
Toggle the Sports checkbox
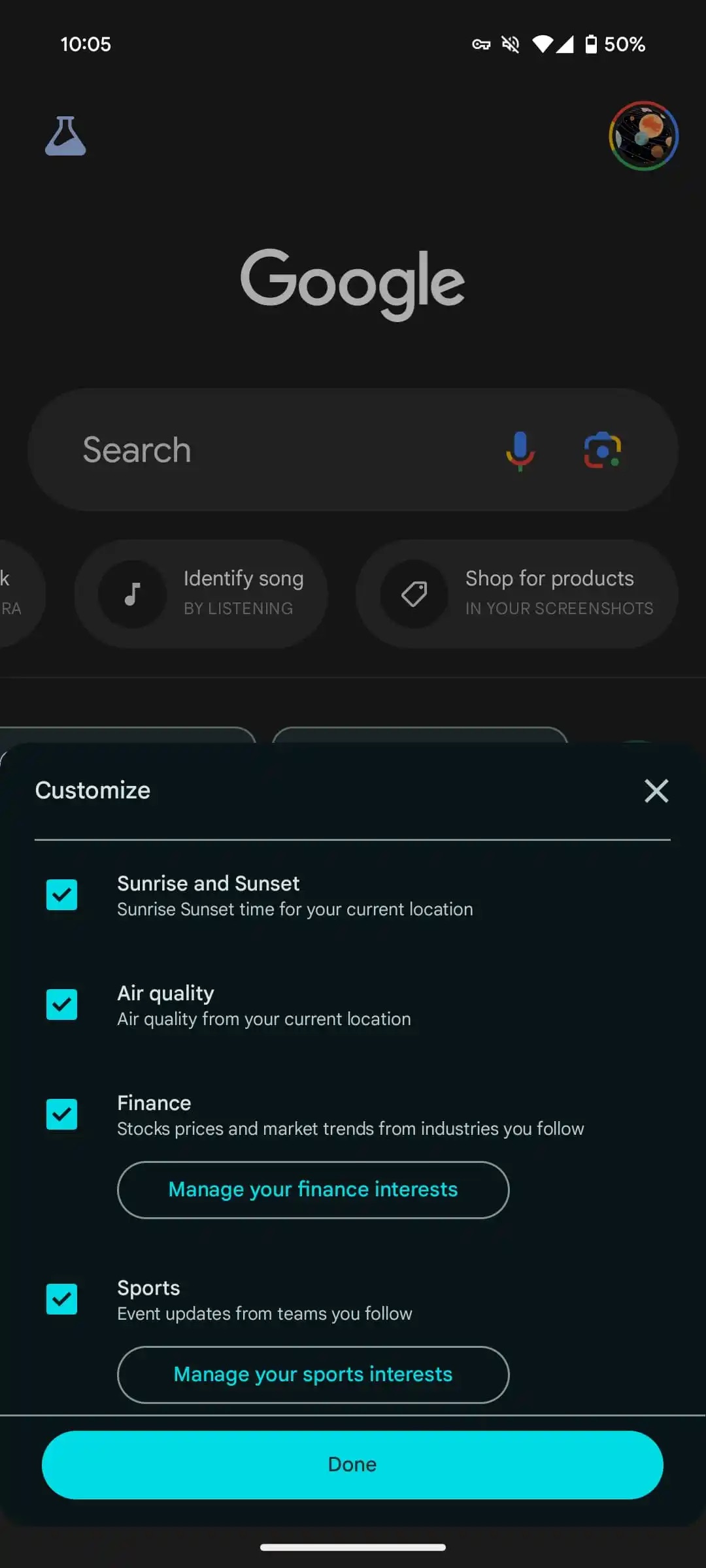(x=61, y=1299)
